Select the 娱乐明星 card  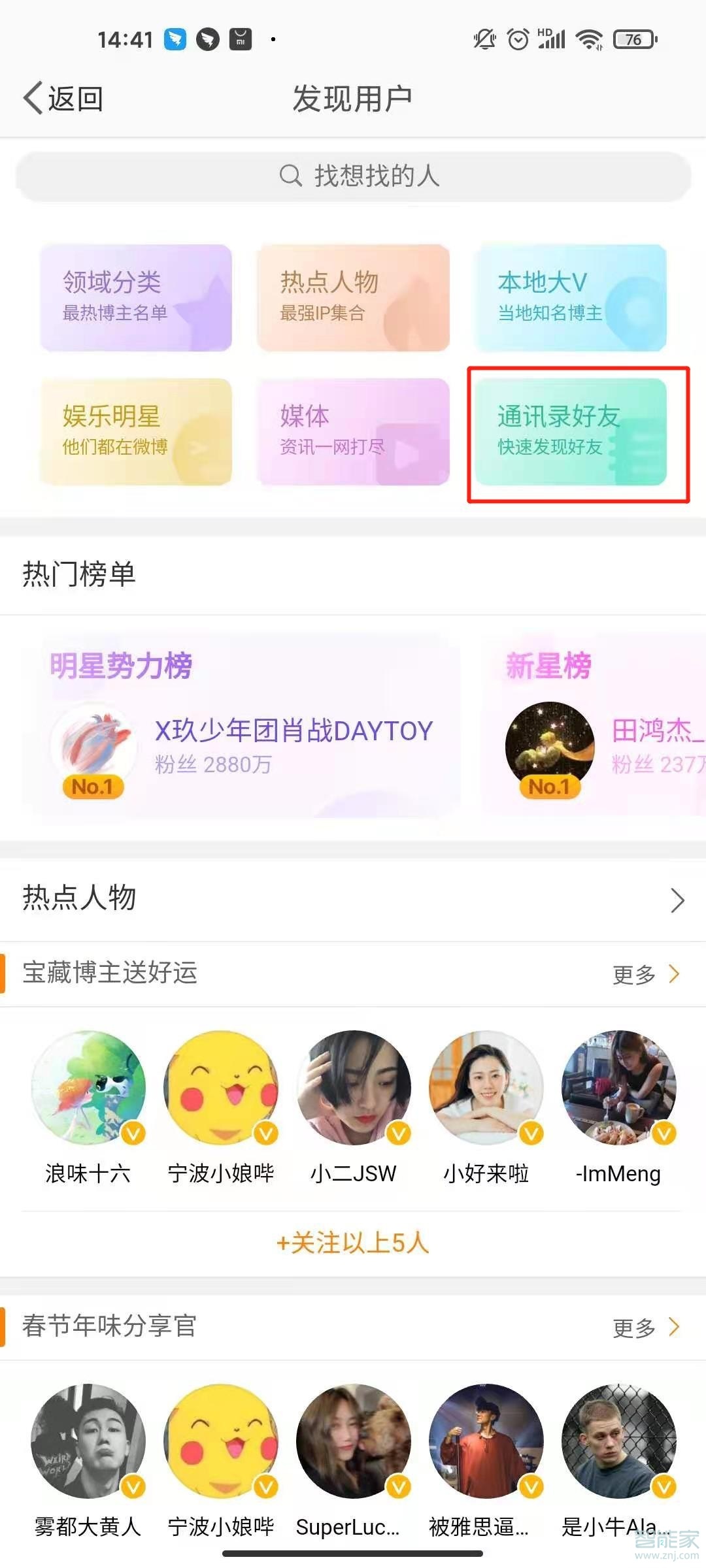(x=135, y=431)
